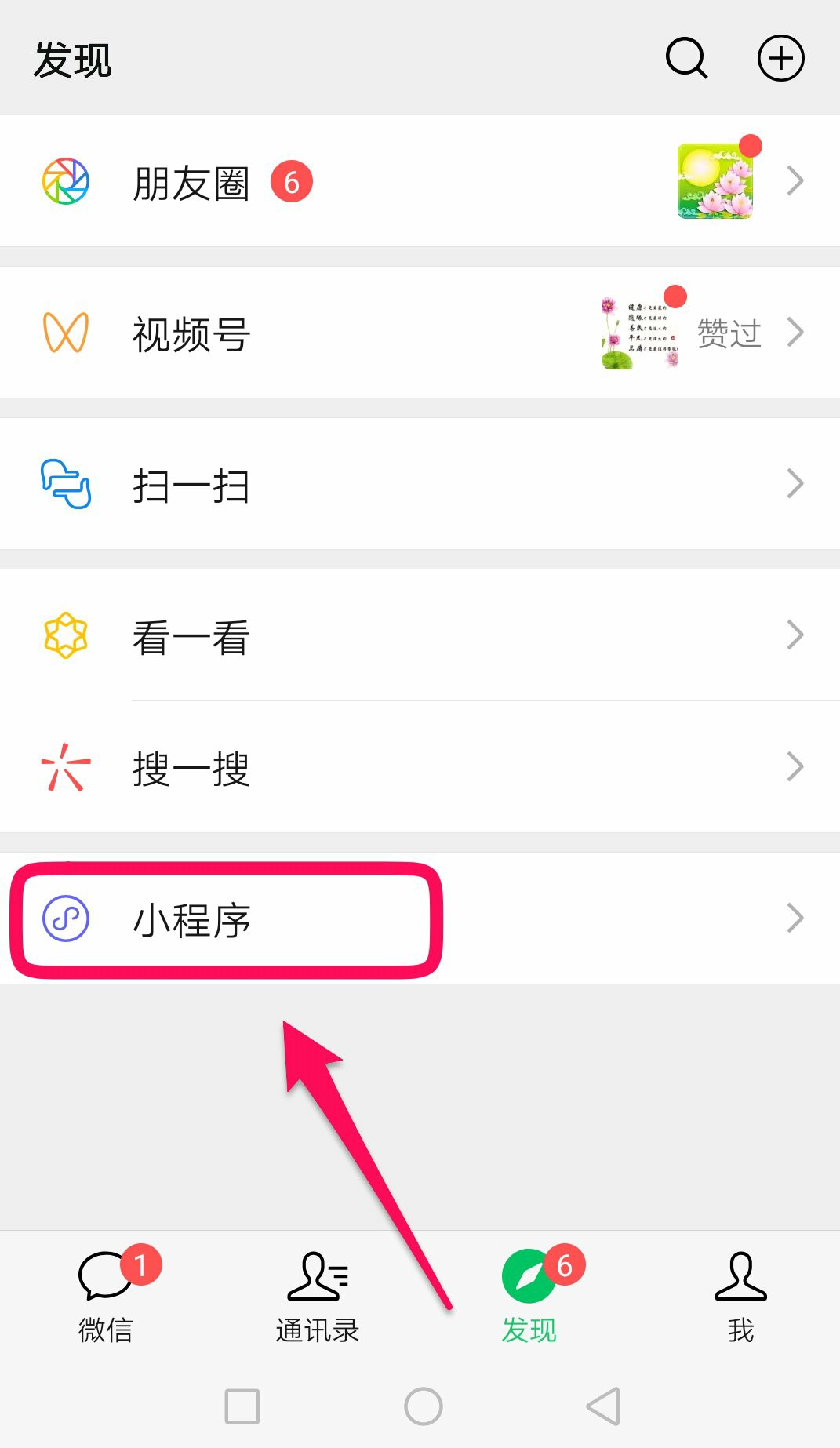Open 看一看 (Top Stories)
840x1448 pixels.
click(191, 636)
